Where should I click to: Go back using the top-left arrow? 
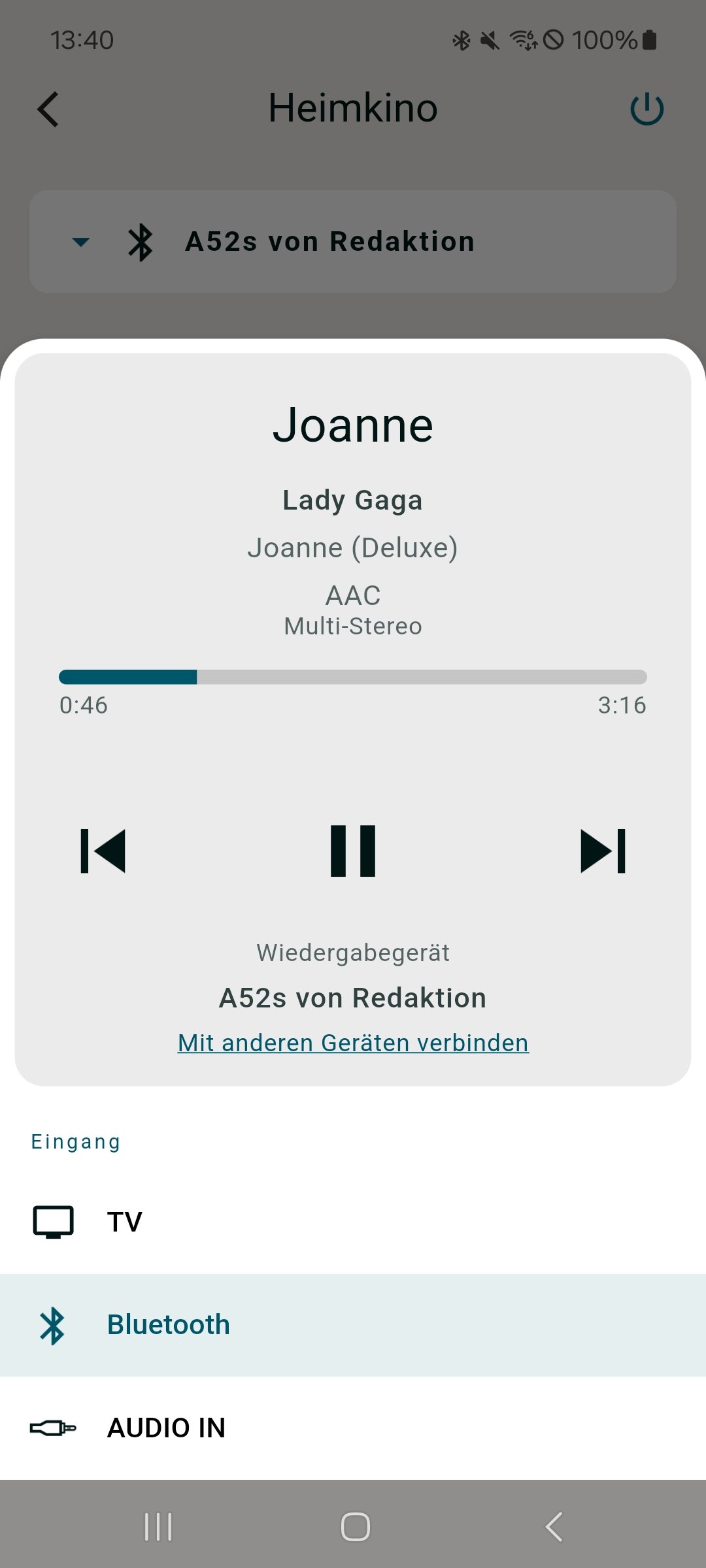48,109
